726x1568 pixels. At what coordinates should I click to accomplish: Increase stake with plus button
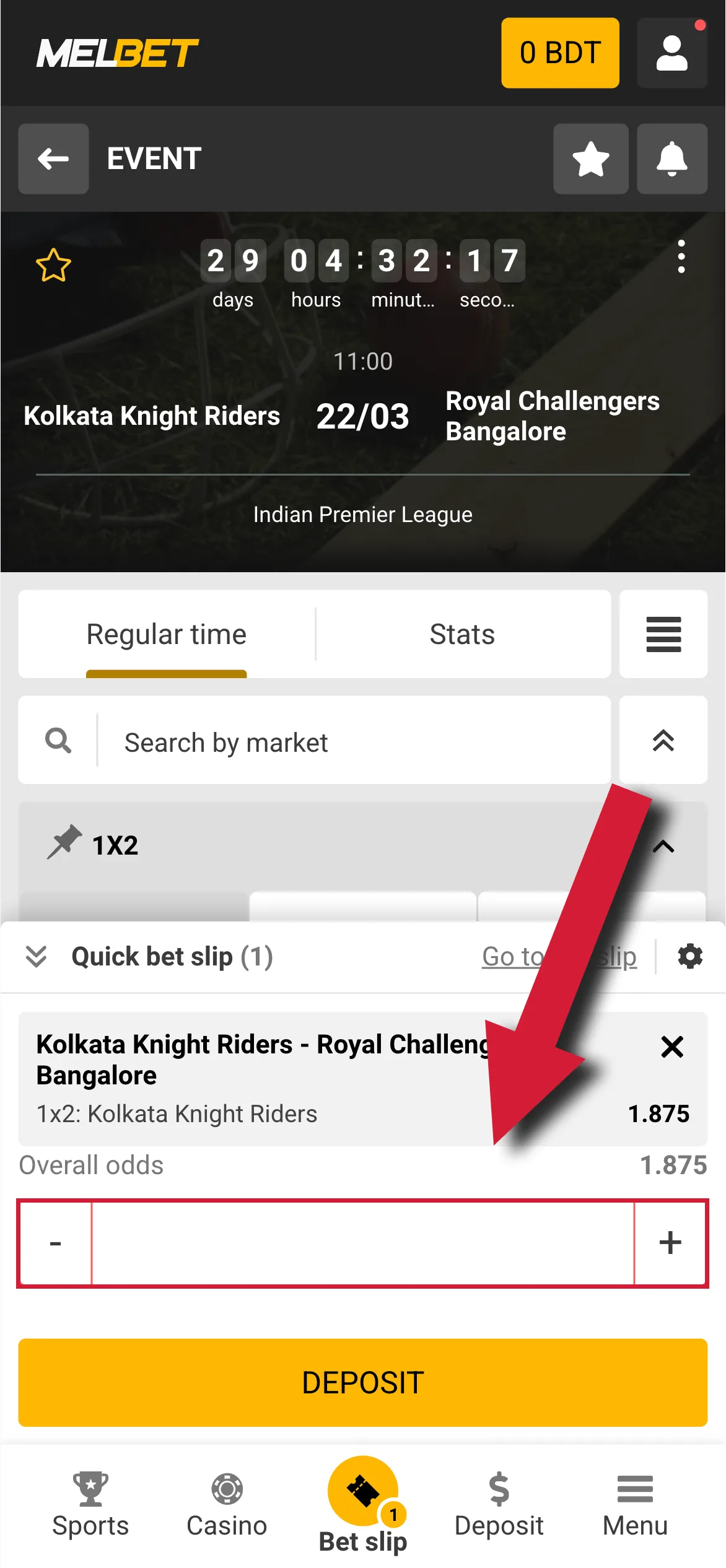[670, 1243]
